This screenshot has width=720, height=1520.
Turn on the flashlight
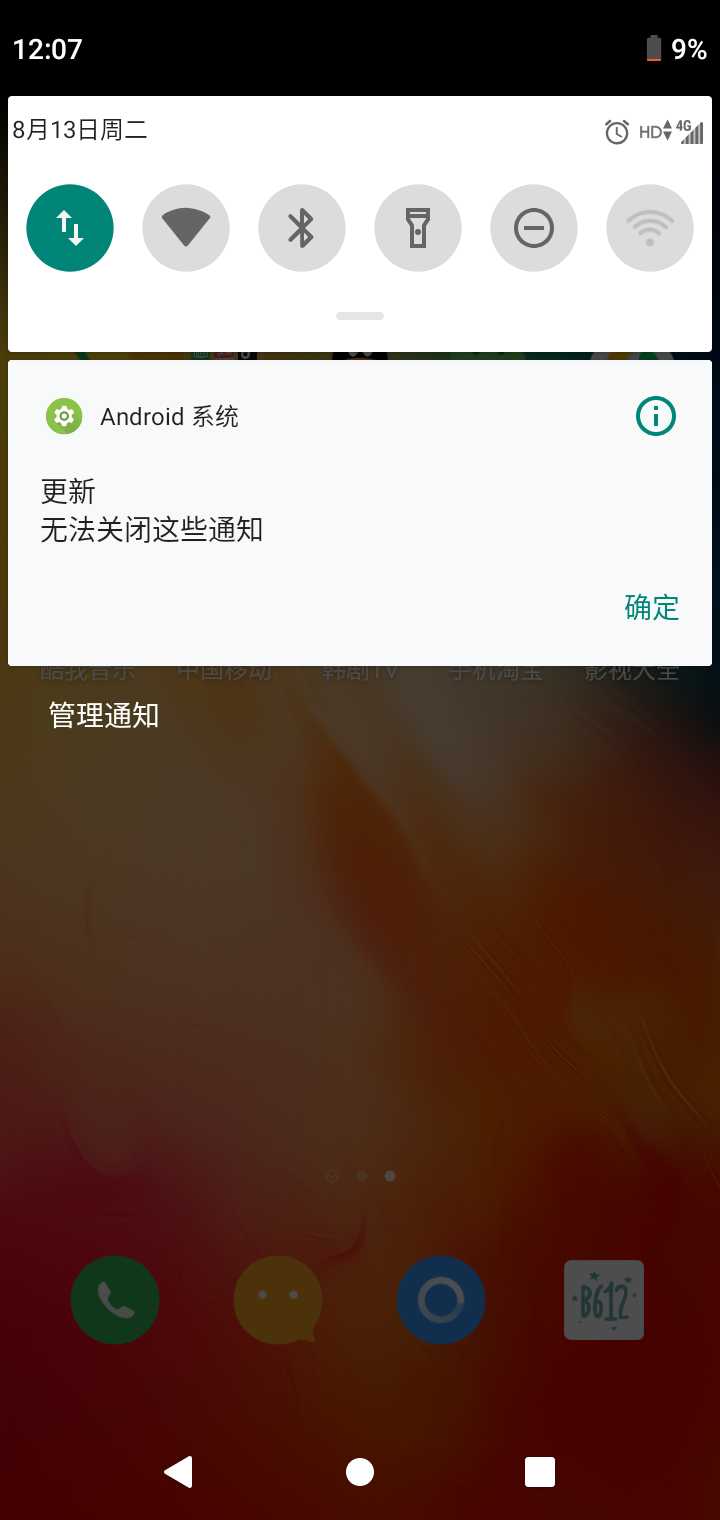(418, 228)
